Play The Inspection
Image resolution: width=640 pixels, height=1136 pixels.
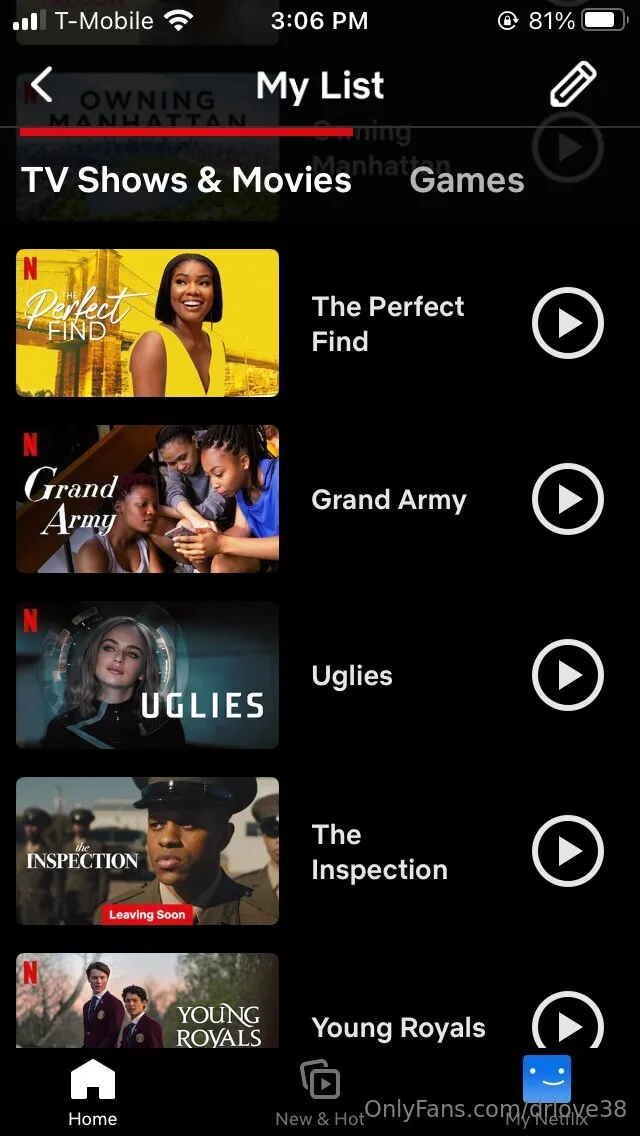[x=568, y=851]
